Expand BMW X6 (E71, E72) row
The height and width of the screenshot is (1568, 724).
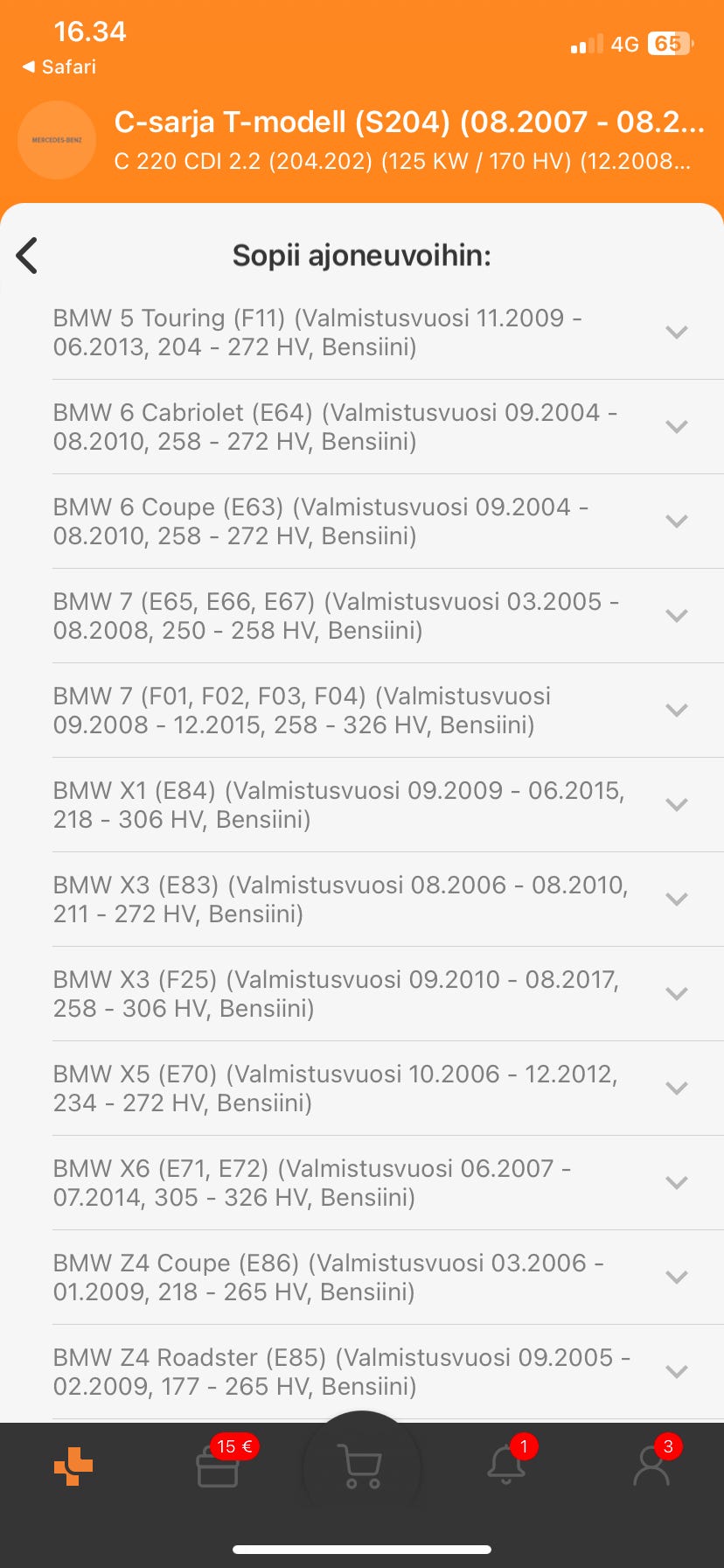(676, 1183)
